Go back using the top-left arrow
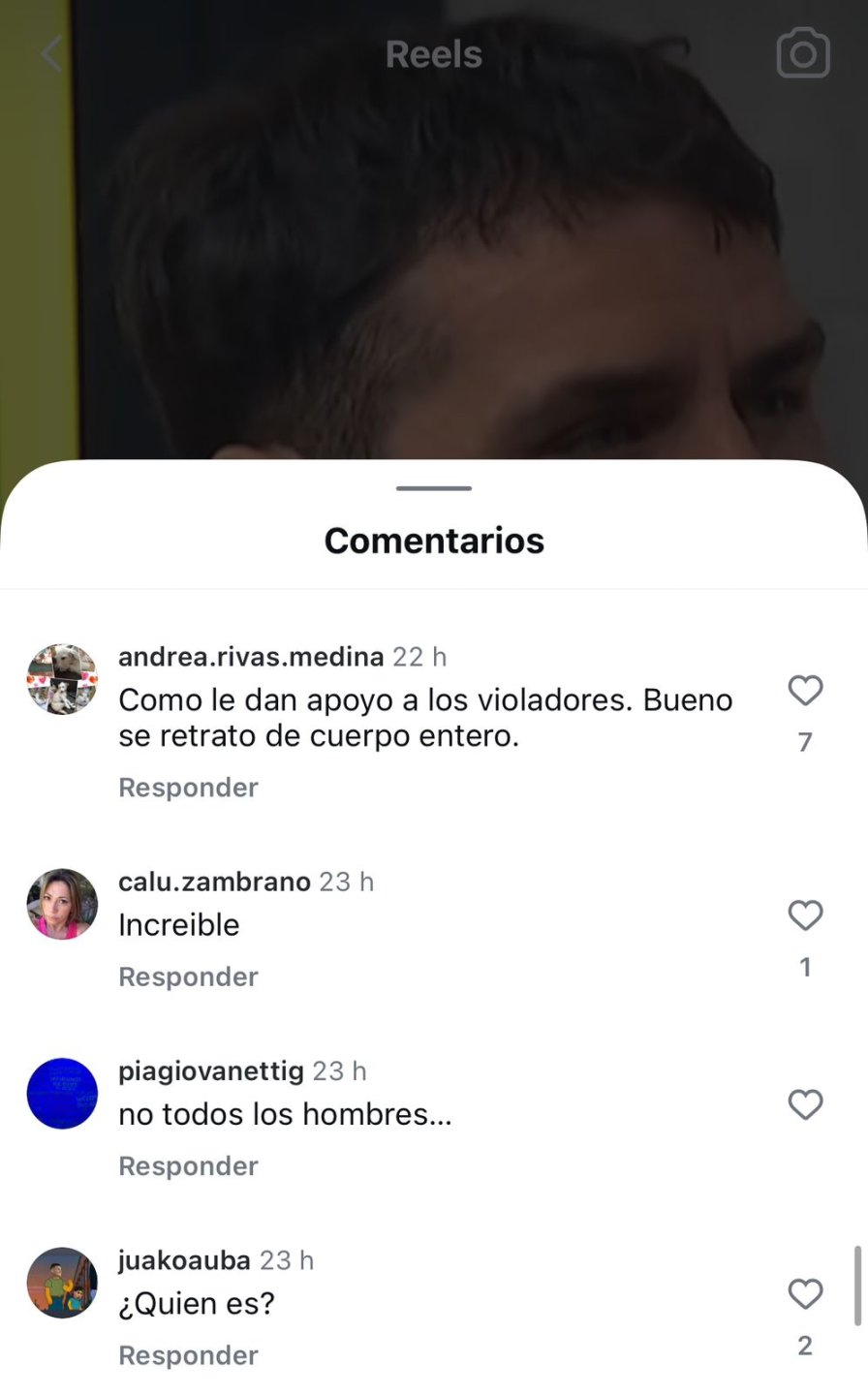This screenshot has height=1395, width=868. click(x=51, y=54)
